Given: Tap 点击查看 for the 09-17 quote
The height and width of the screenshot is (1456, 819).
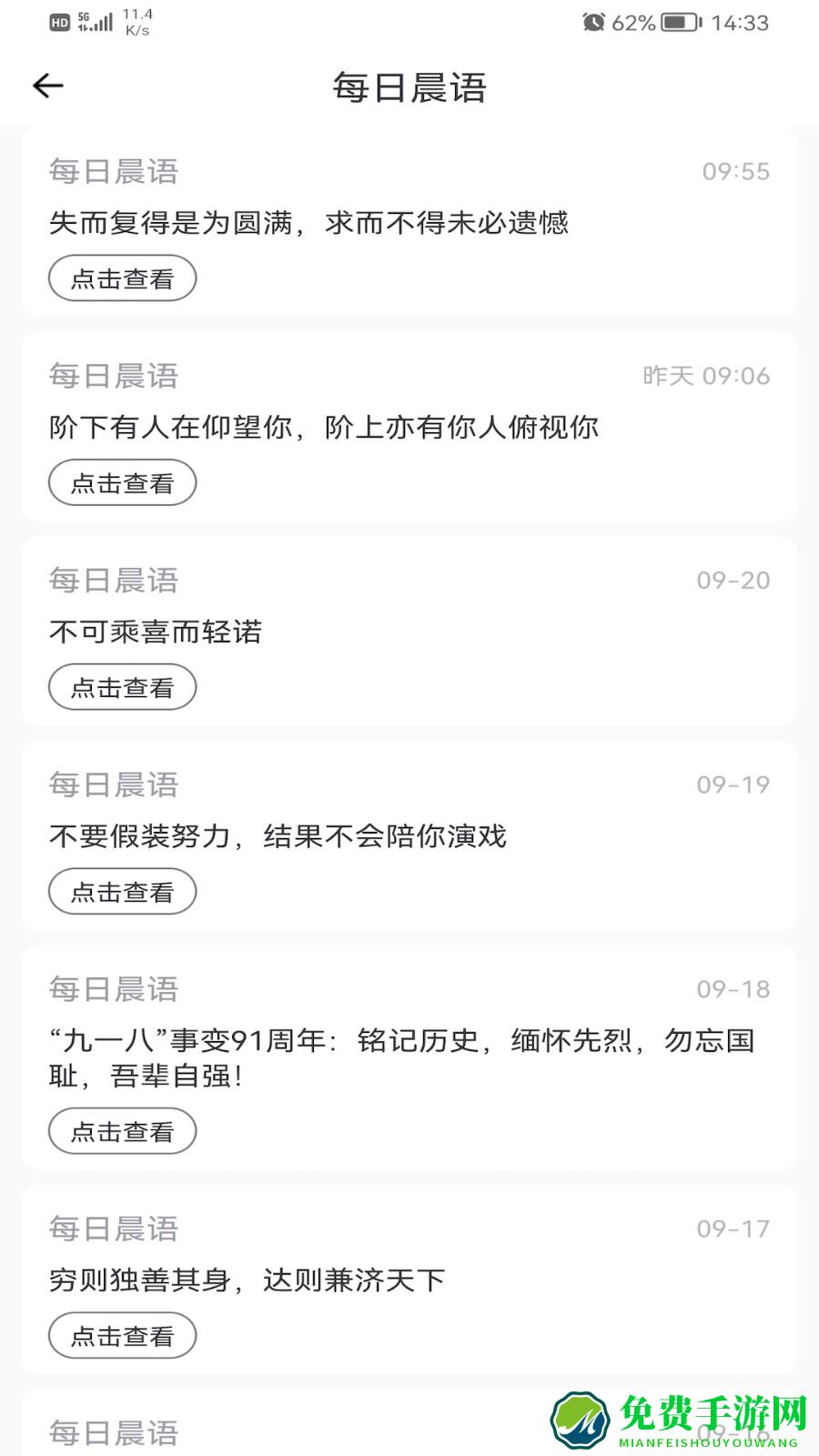Looking at the screenshot, I should coord(122,1337).
